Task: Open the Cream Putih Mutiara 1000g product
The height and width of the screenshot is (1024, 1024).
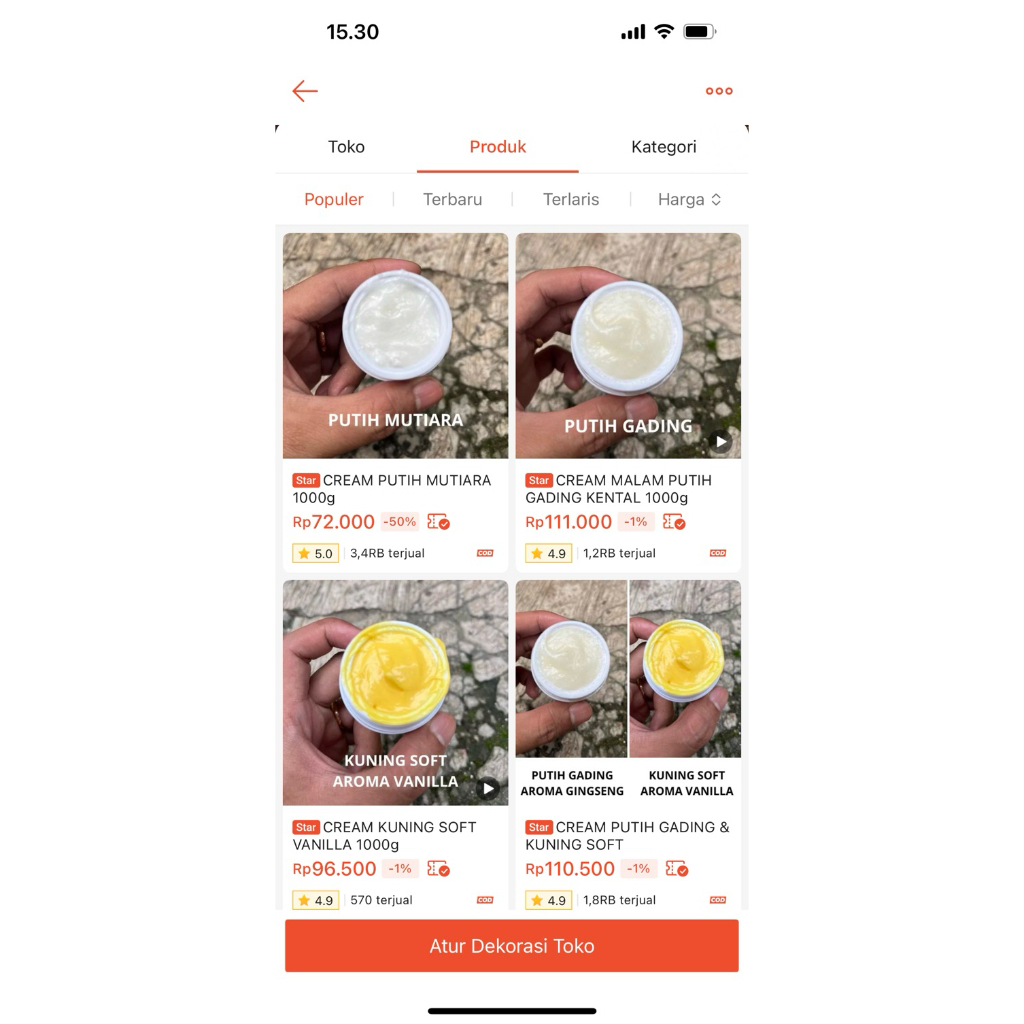Action: pyautogui.click(x=395, y=346)
